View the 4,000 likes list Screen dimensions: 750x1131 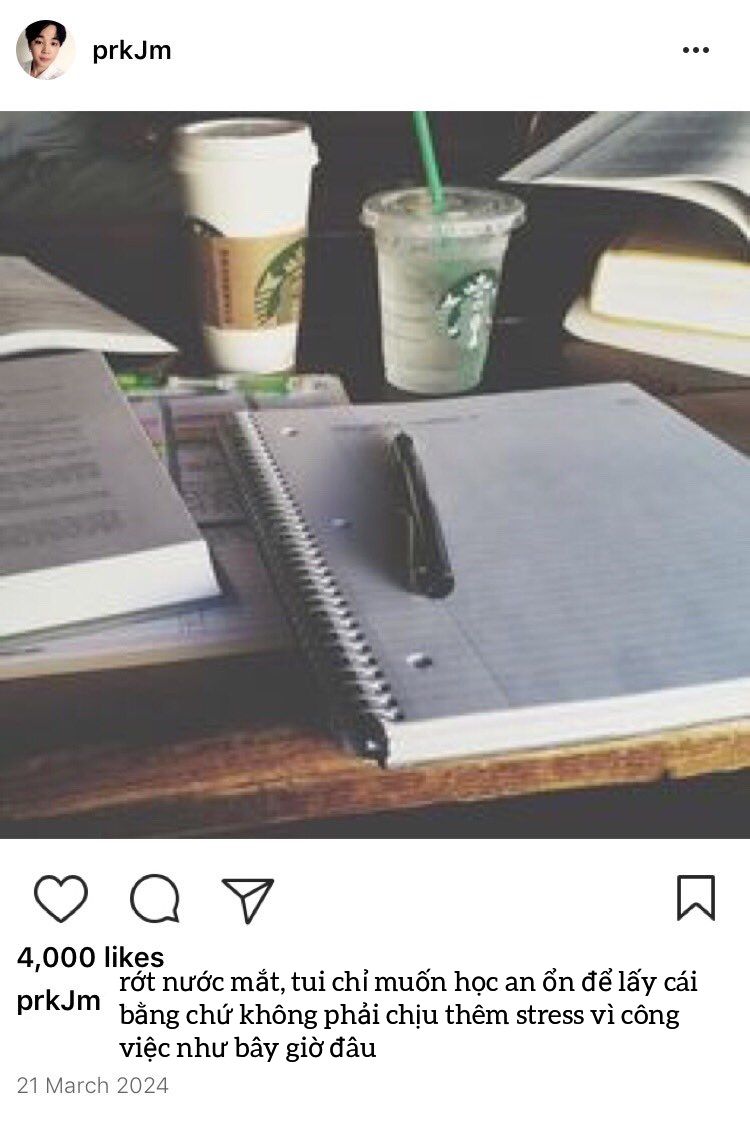point(90,957)
